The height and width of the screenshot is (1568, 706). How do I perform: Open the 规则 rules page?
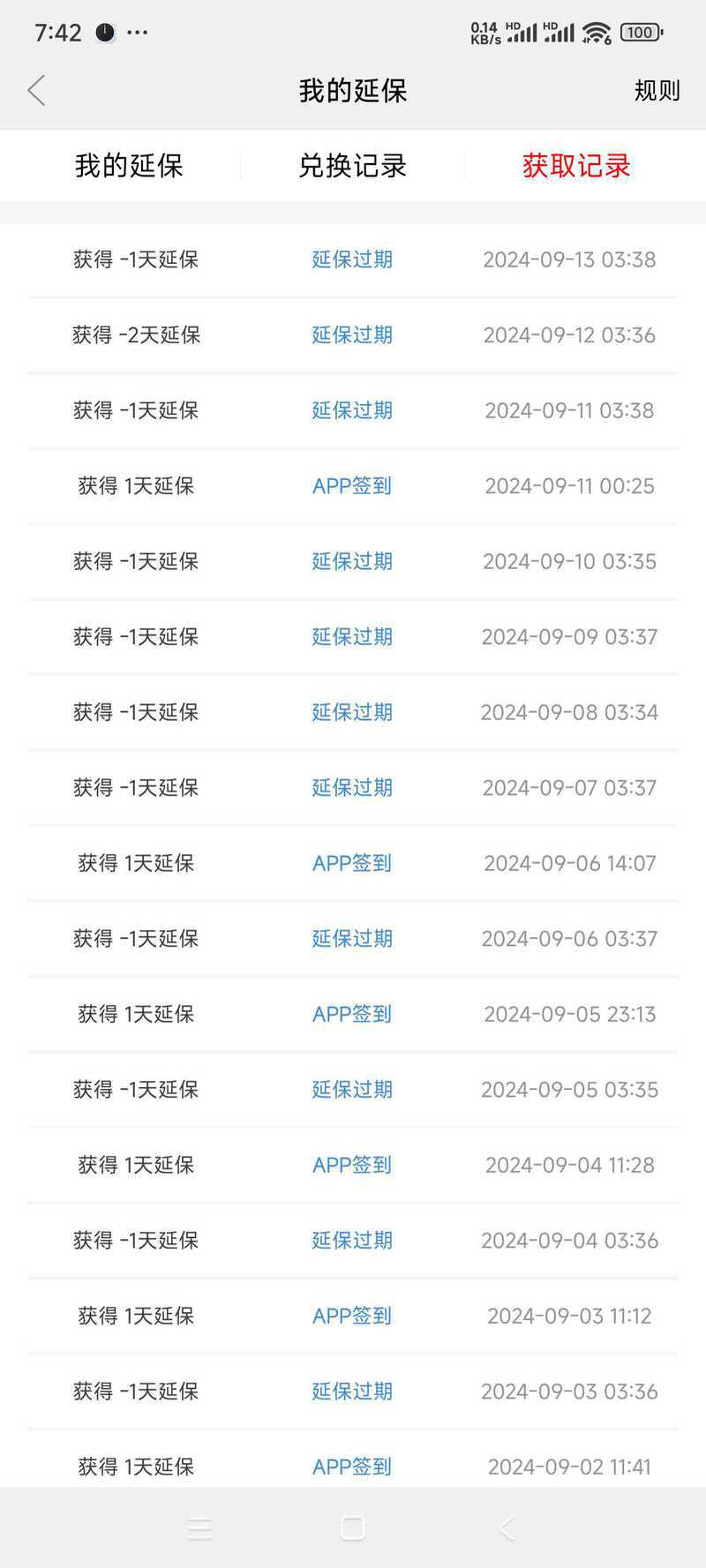coord(657,91)
